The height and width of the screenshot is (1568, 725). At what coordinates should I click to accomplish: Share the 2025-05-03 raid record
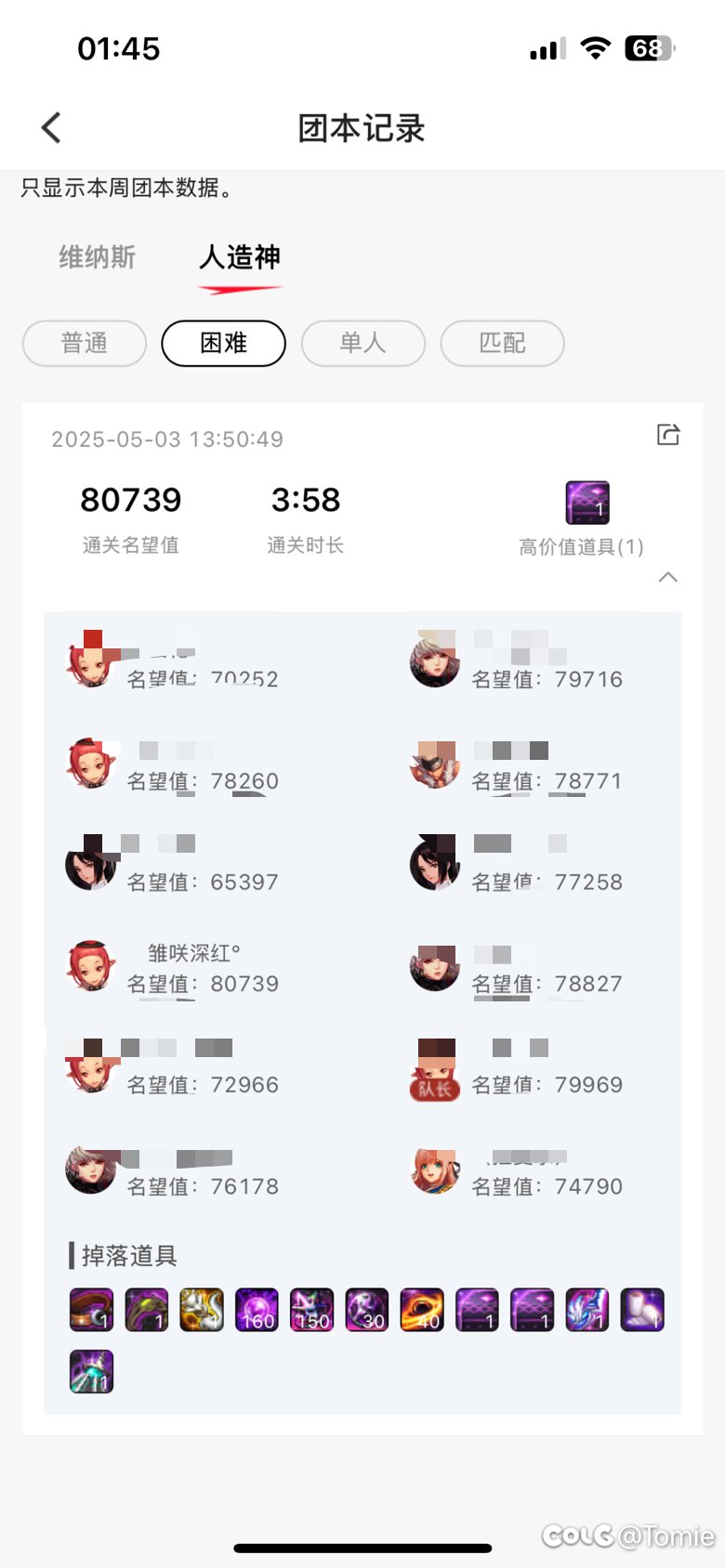(668, 435)
